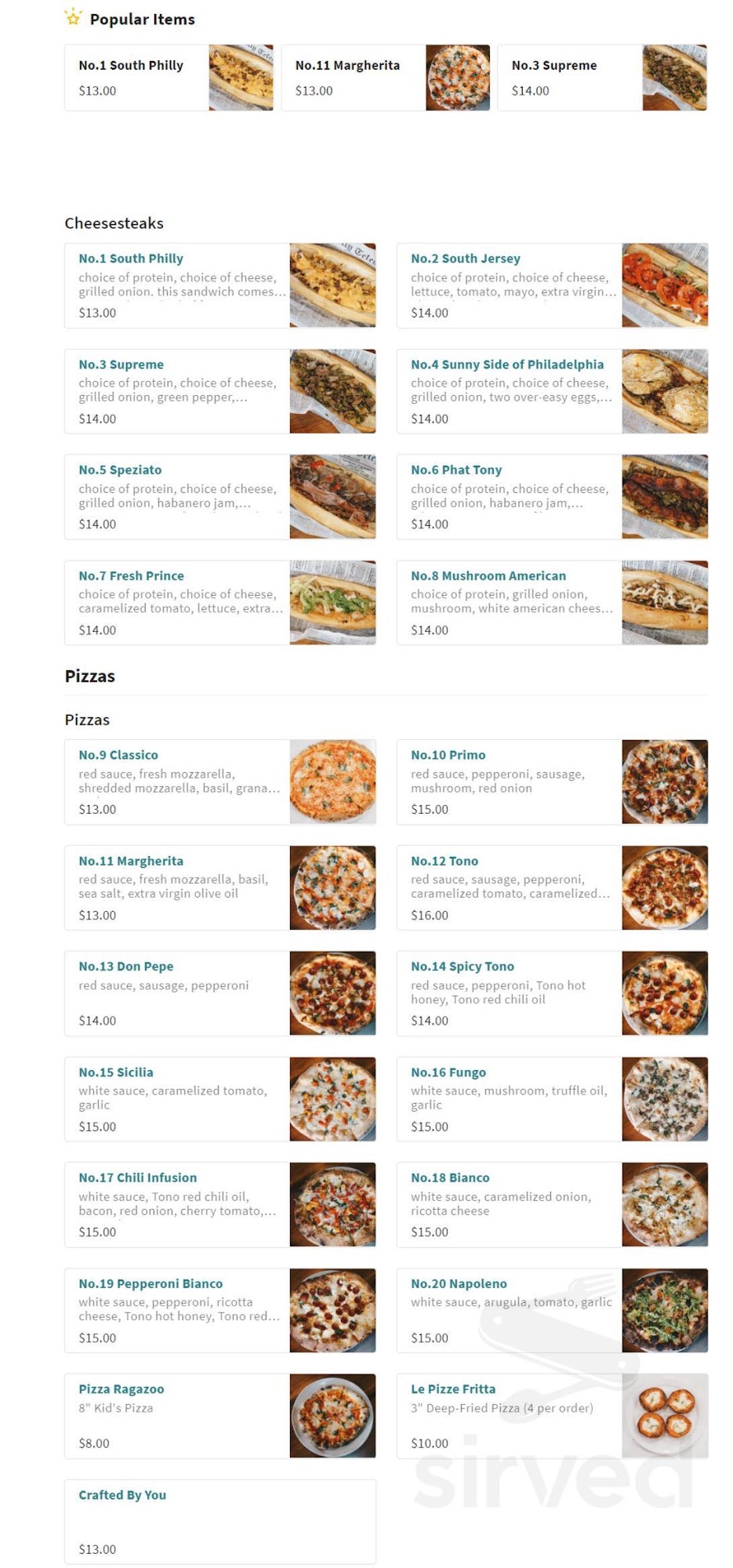Pick the No.14 Spicy Tono pizza

click(x=551, y=993)
